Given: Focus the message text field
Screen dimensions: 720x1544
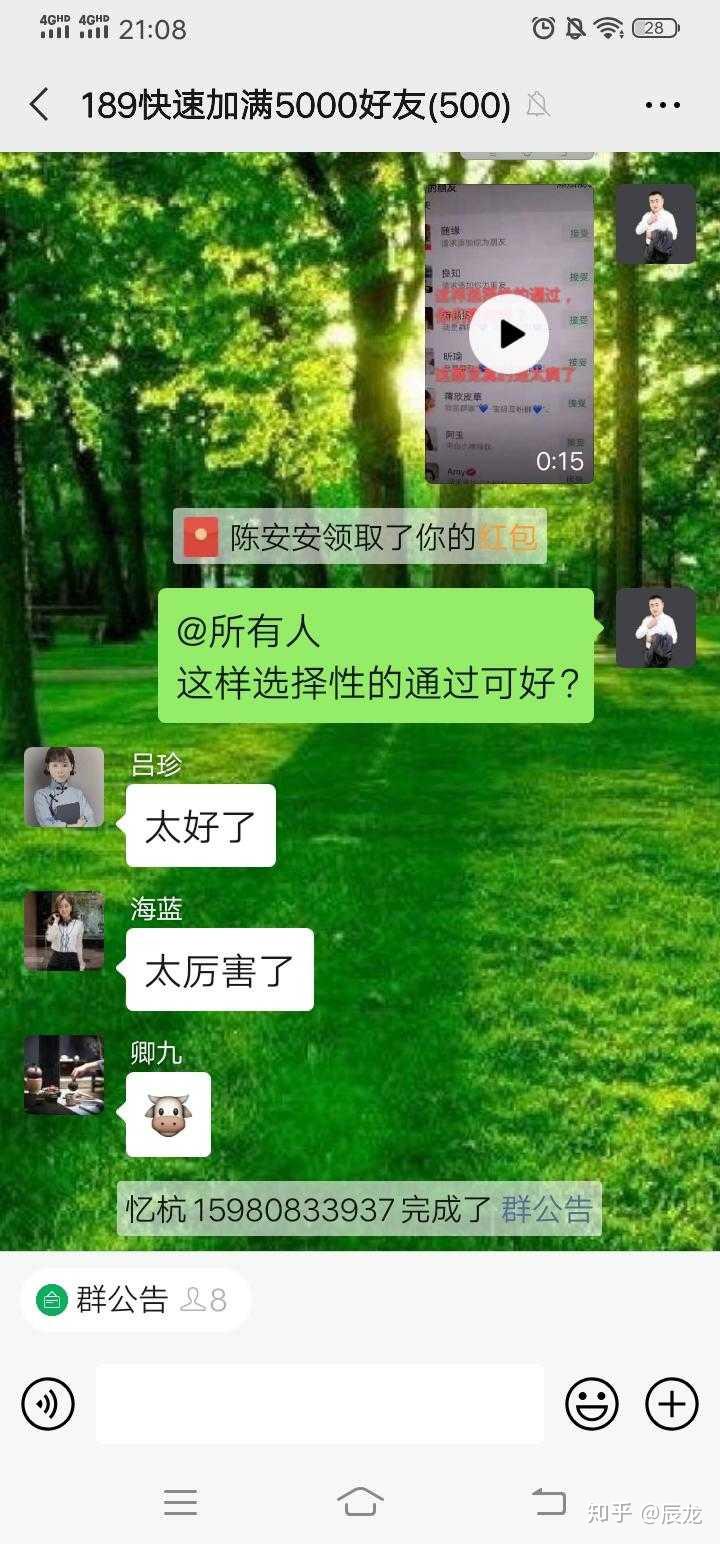Looking at the screenshot, I should (x=320, y=1403).
